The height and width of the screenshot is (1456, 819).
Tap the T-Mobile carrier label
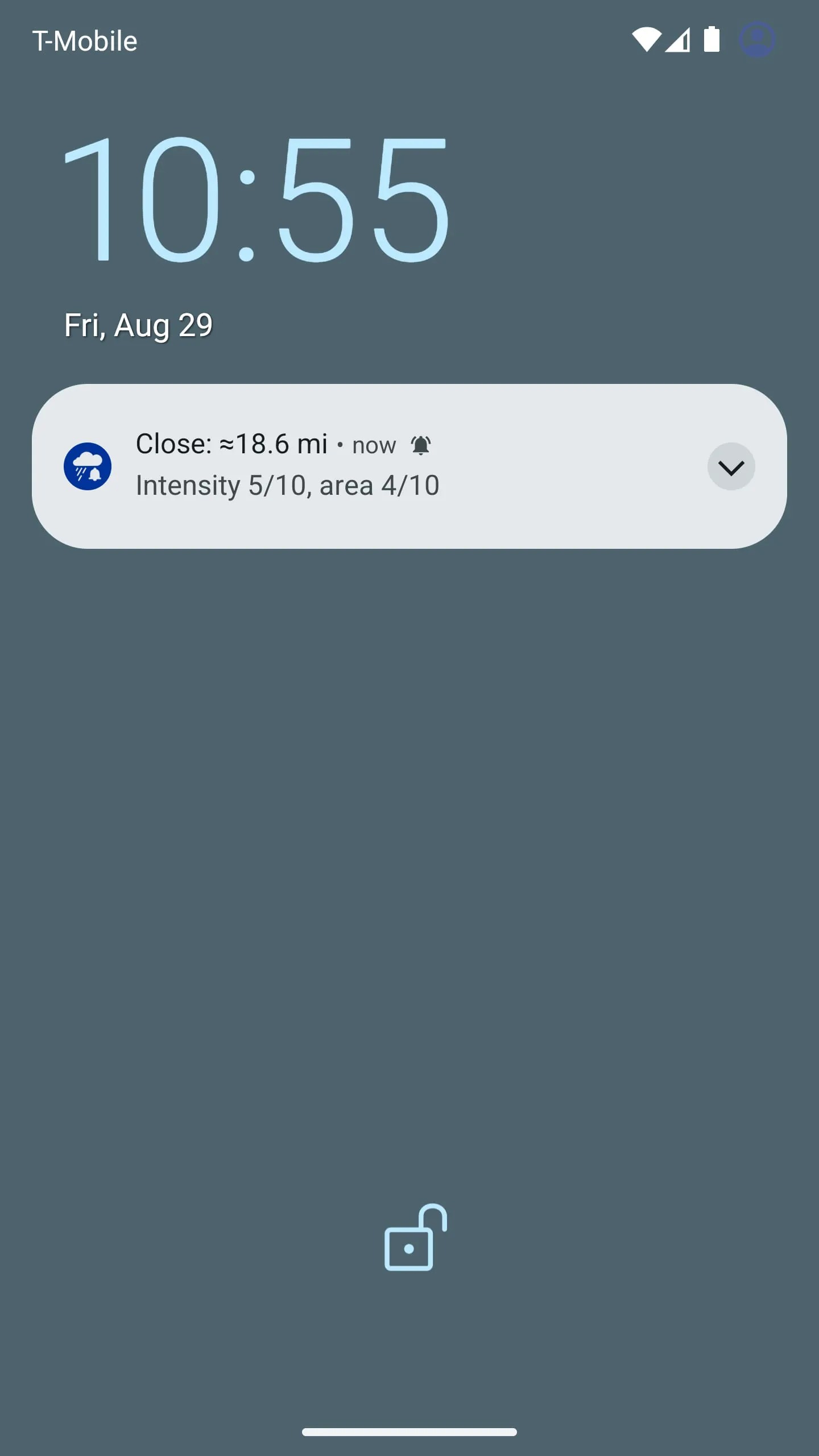(84, 40)
